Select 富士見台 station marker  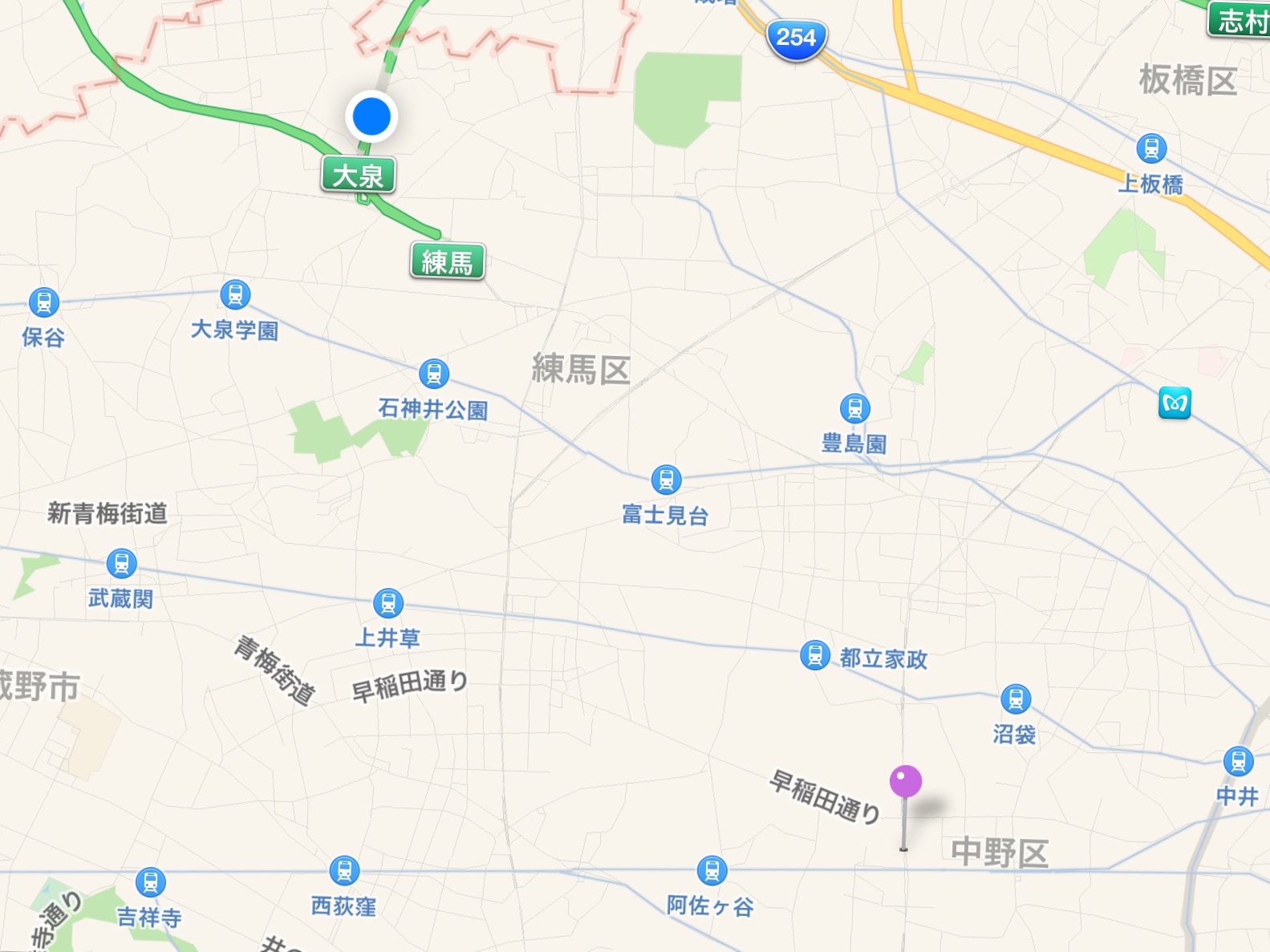666,480
